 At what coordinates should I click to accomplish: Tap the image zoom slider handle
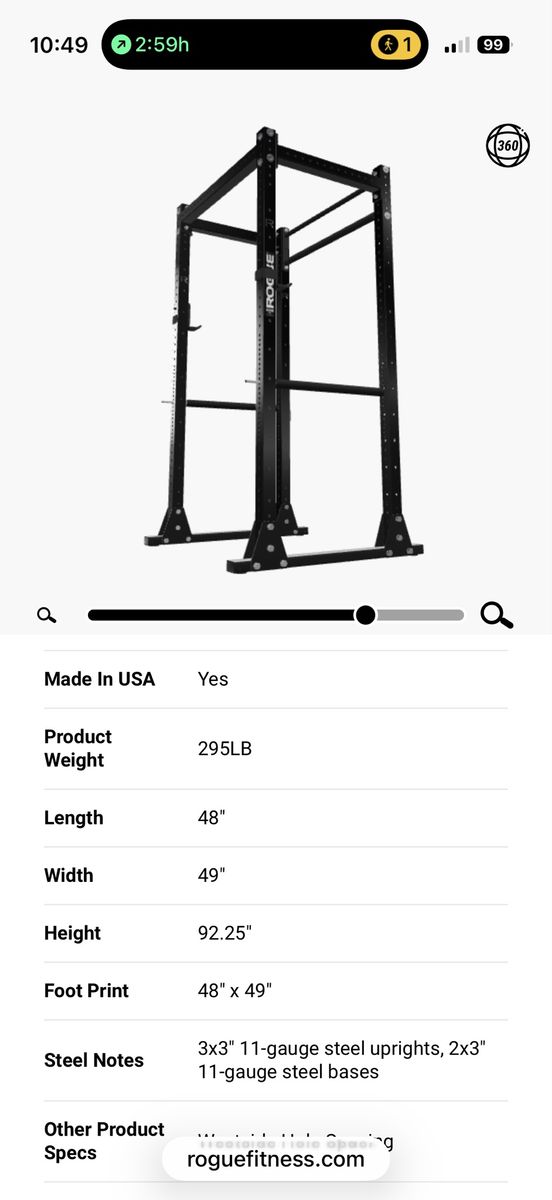[366, 615]
